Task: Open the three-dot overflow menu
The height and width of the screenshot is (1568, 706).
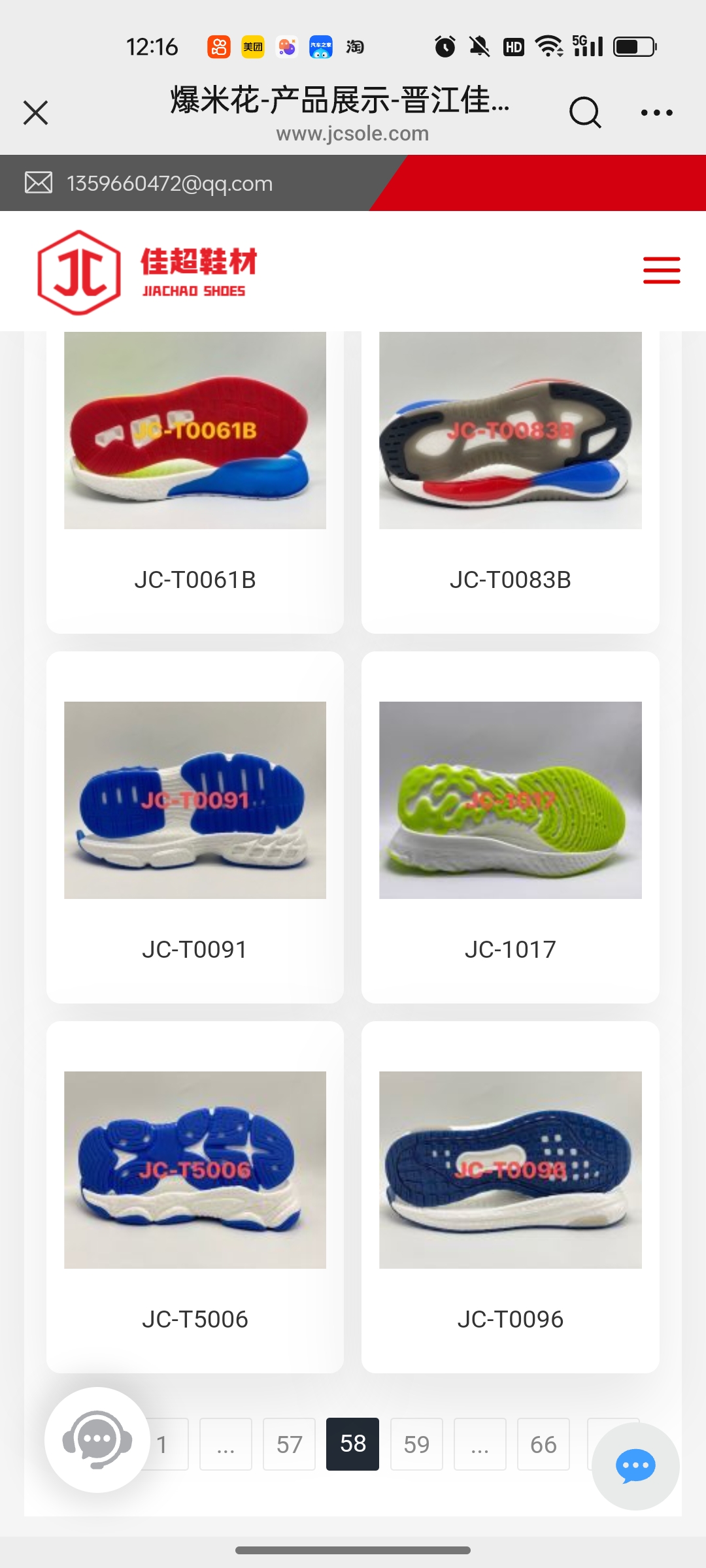Action: click(x=656, y=112)
